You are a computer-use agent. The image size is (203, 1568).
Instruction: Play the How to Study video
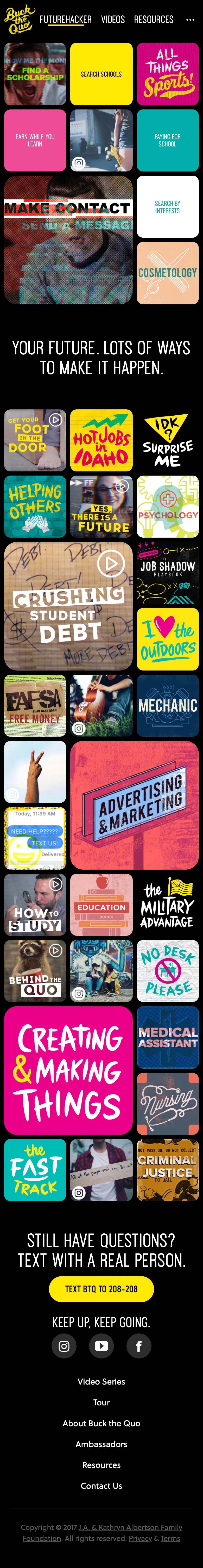click(x=35, y=905)
